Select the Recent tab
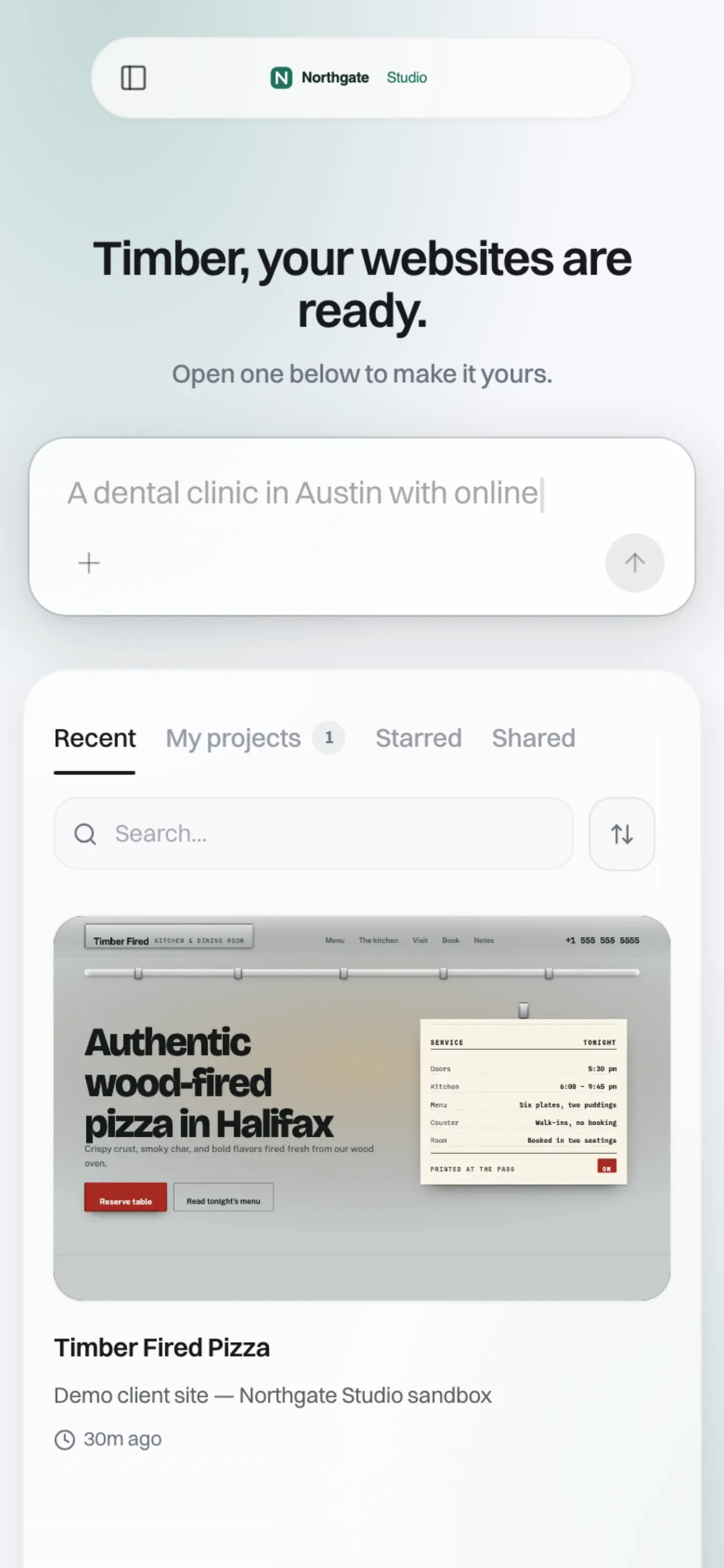The height and width of the screenshot is (1568, 724). coord(95,738)
